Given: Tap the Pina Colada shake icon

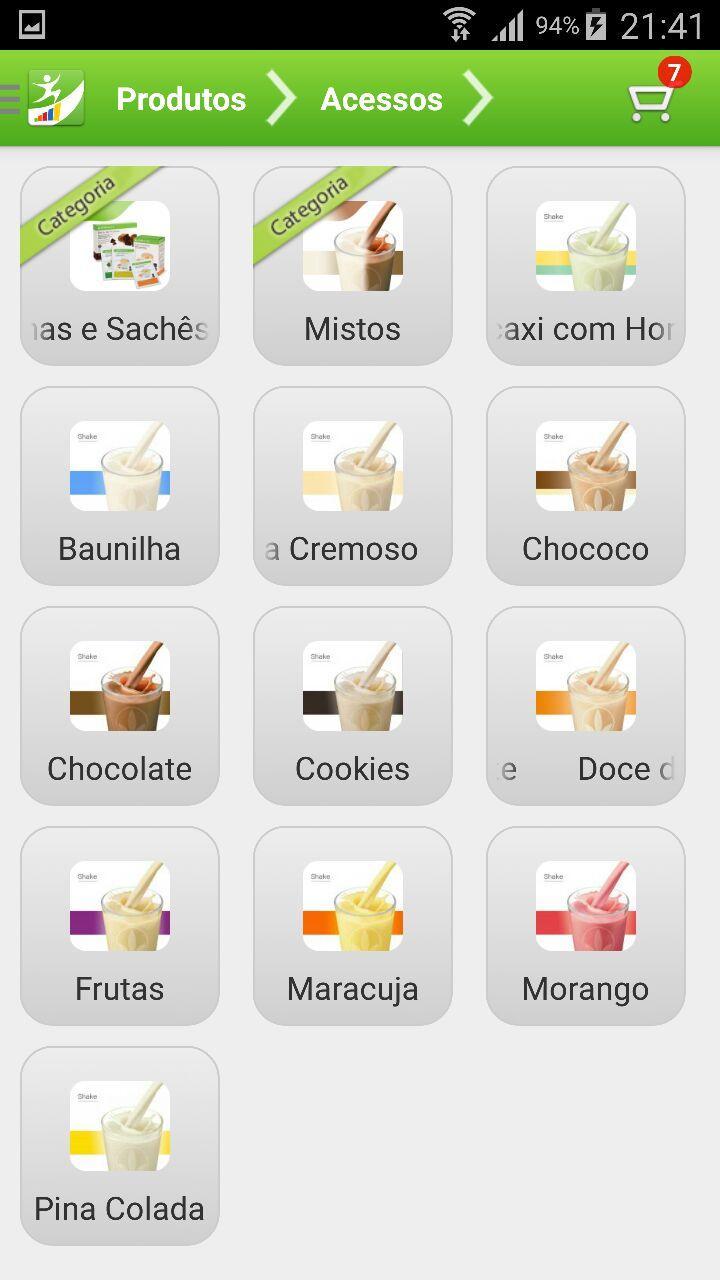Looking at the screenshot, I should tap(119, 1125).
